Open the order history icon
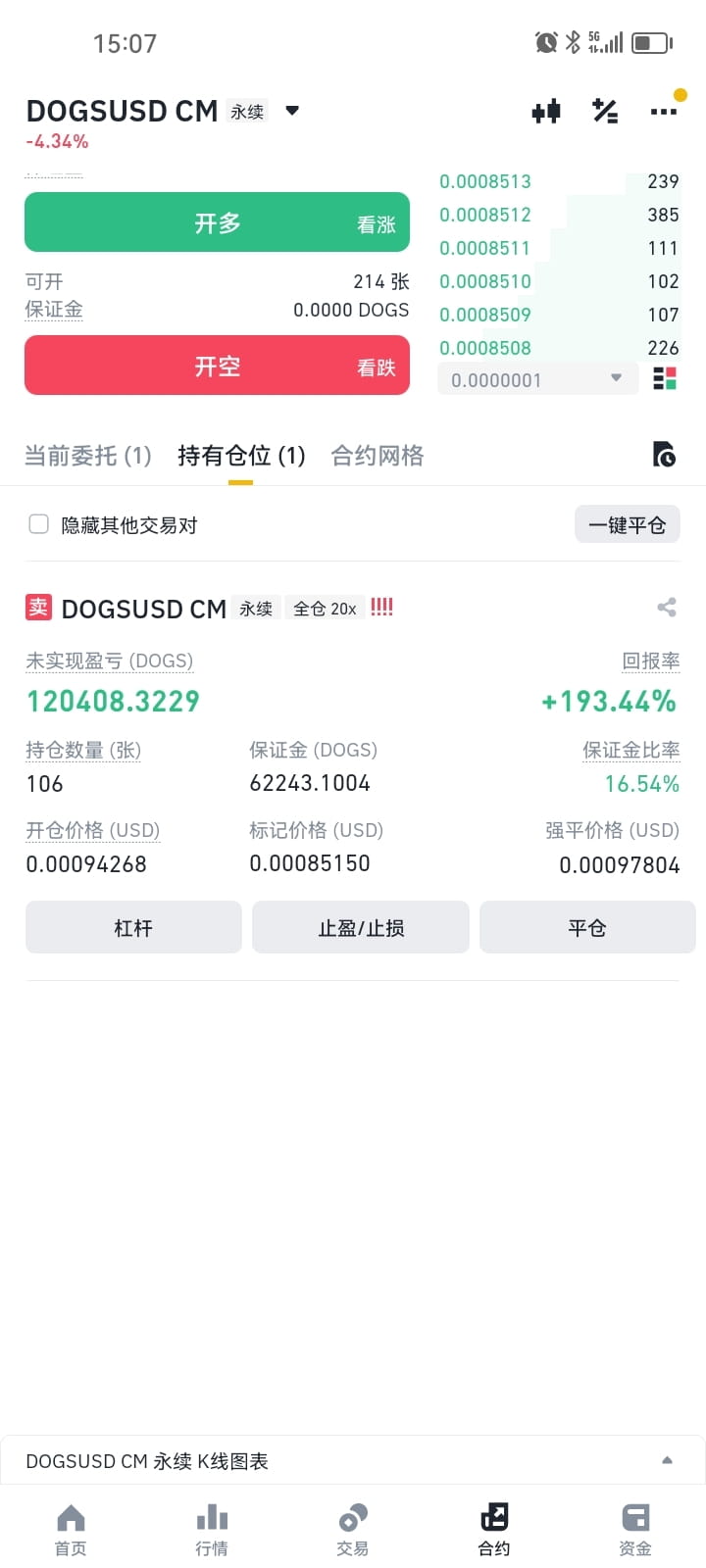 coord(664,455)
